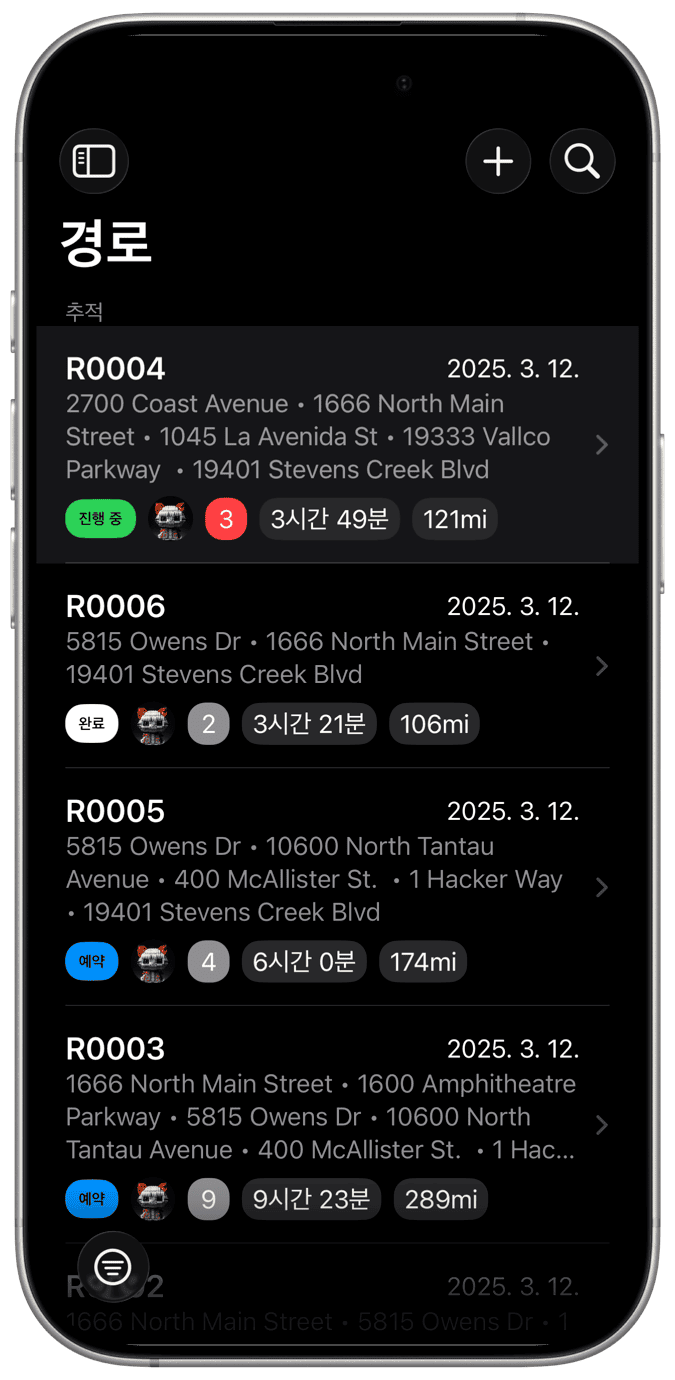675x1380 pixels.
Task: Add a new route with plus button
Action: (x=498, y=161)
